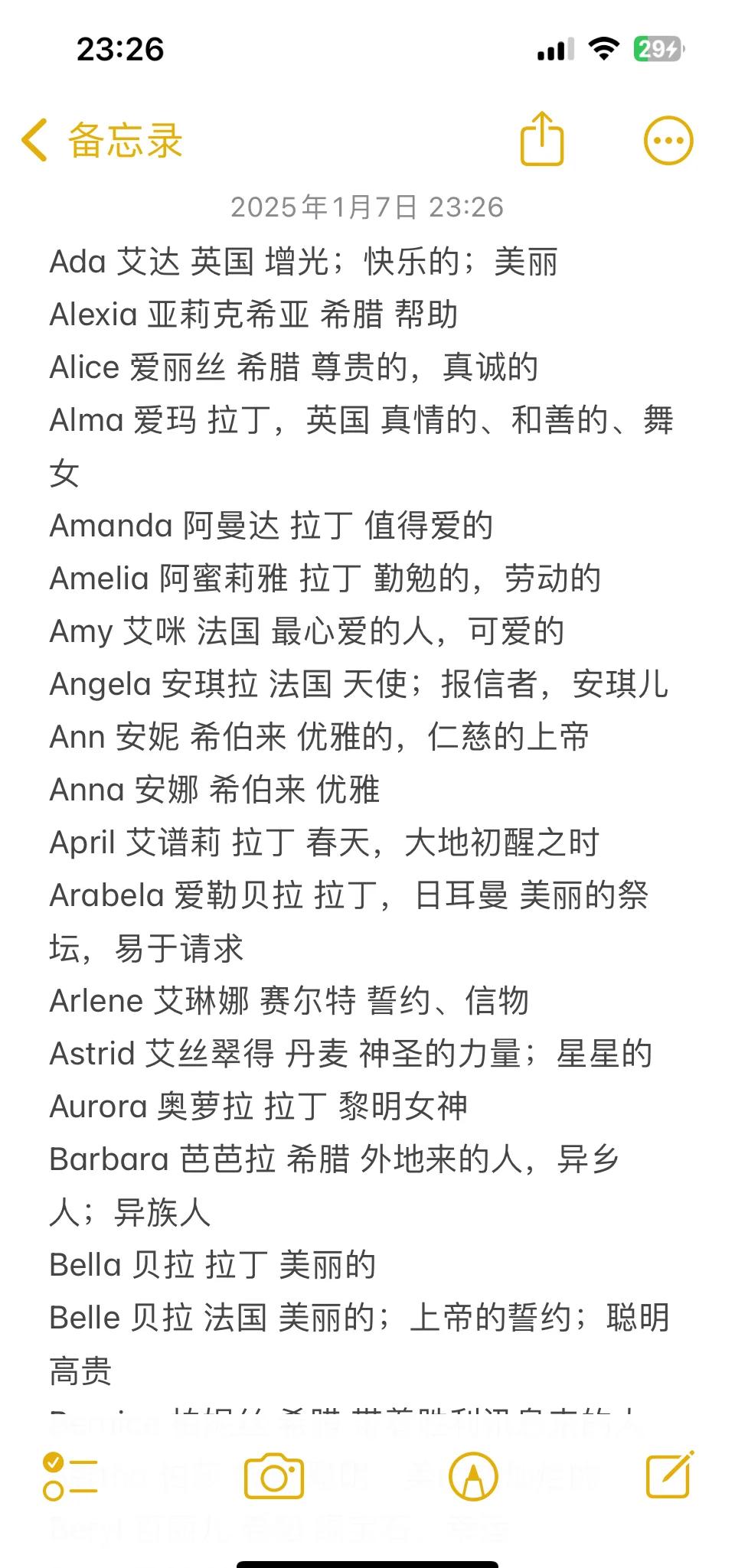Image resolution: width=735 pixels, height=1568 pixels.
Task: Compose a new note
Action: 670,1475
